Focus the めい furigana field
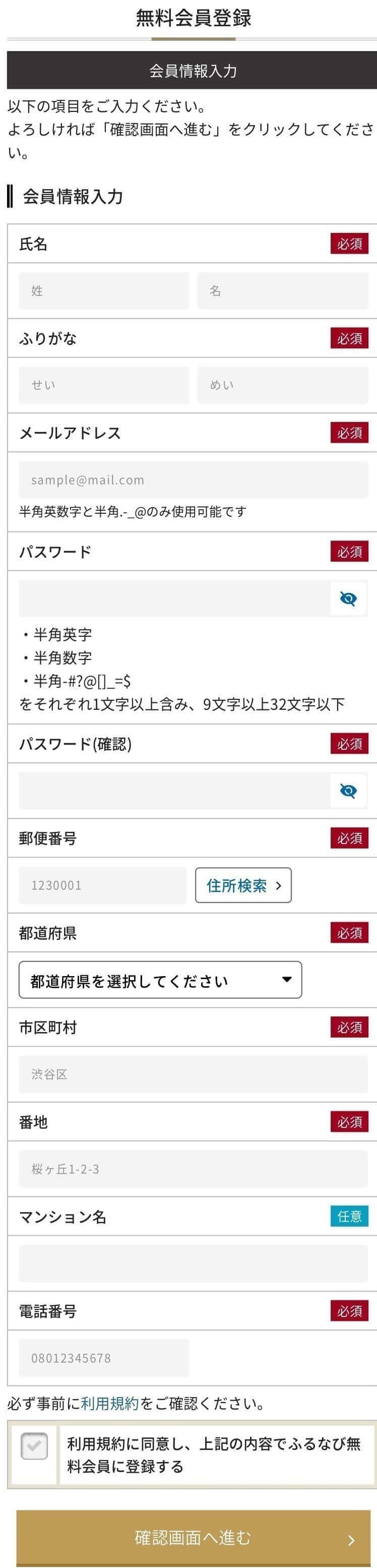Viewport: 377px width, 1568px height. pyautogui.click(x=283, y=385)
